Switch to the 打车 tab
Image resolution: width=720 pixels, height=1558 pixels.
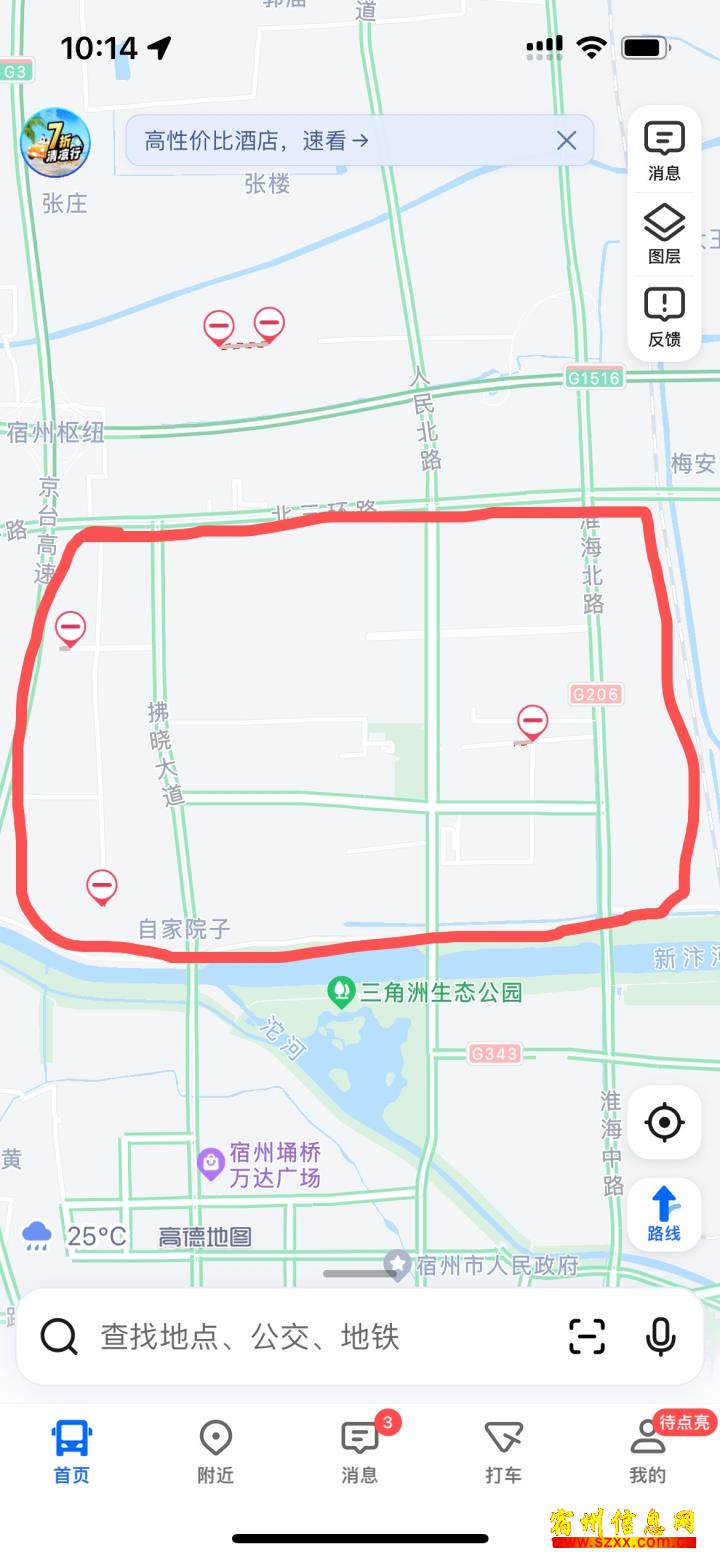503,1452
